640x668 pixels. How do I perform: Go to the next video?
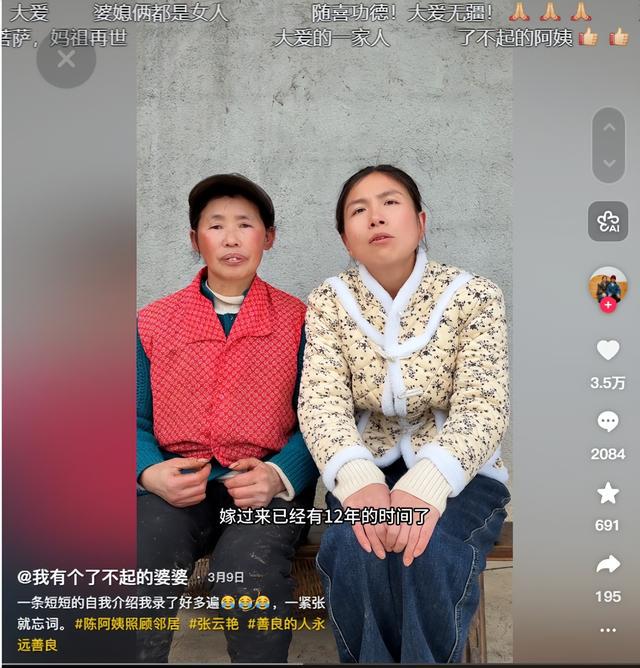click(608, 164)
